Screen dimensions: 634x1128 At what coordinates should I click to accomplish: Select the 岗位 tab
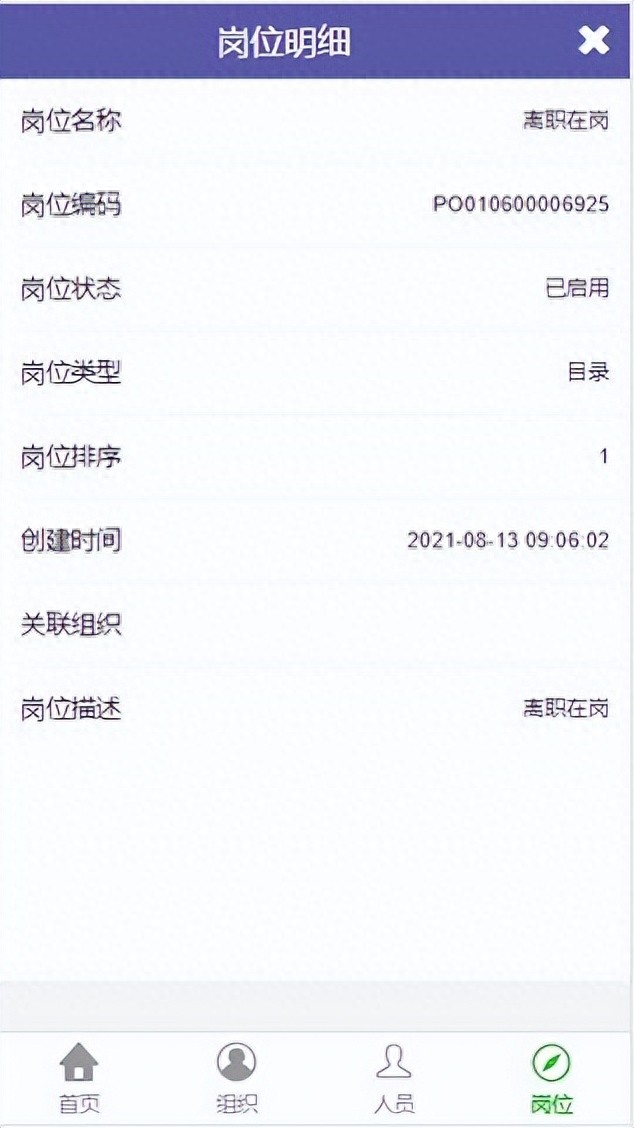(552, 1079)
